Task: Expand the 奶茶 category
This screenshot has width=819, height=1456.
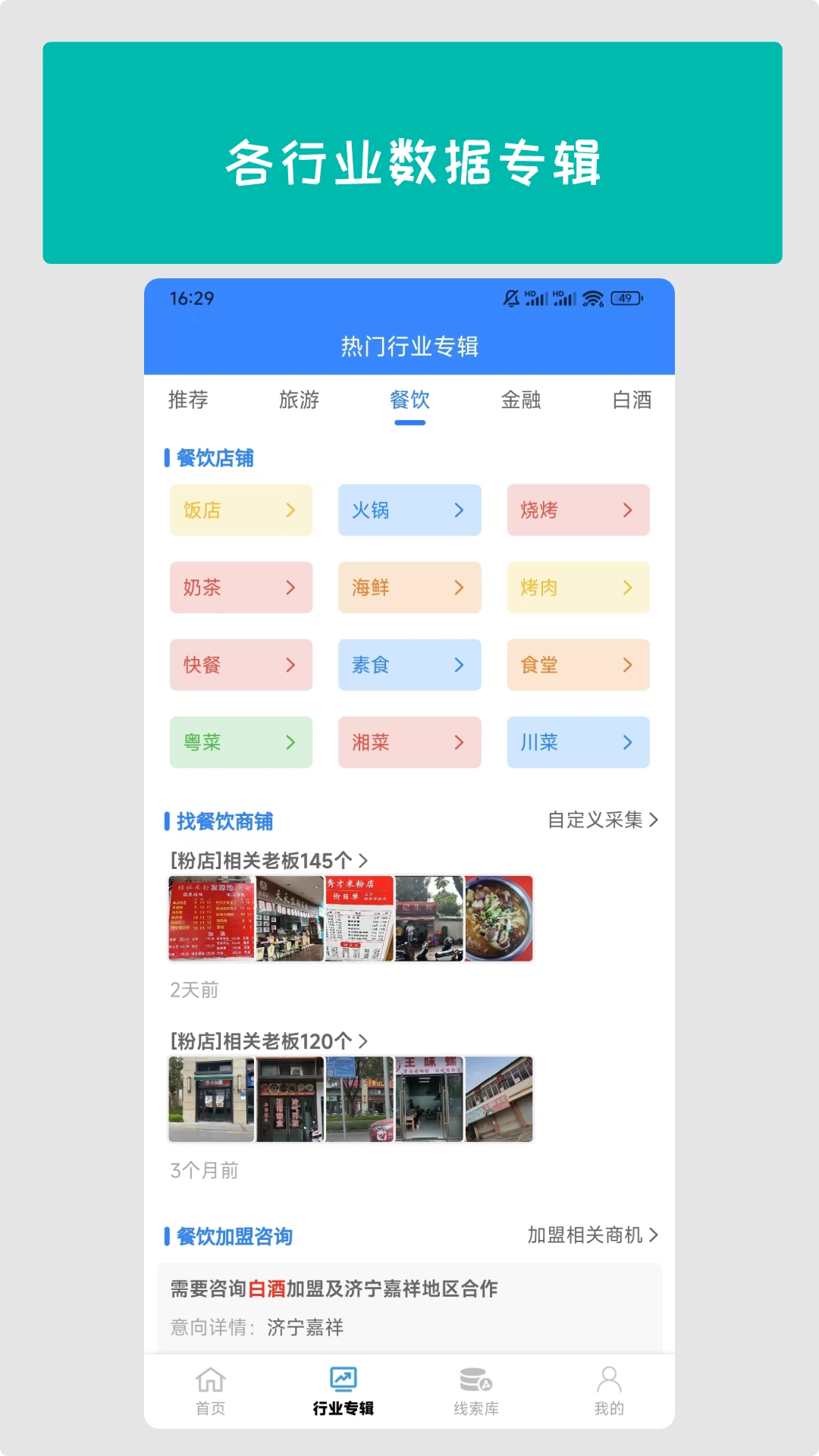Action: point(241,588)
